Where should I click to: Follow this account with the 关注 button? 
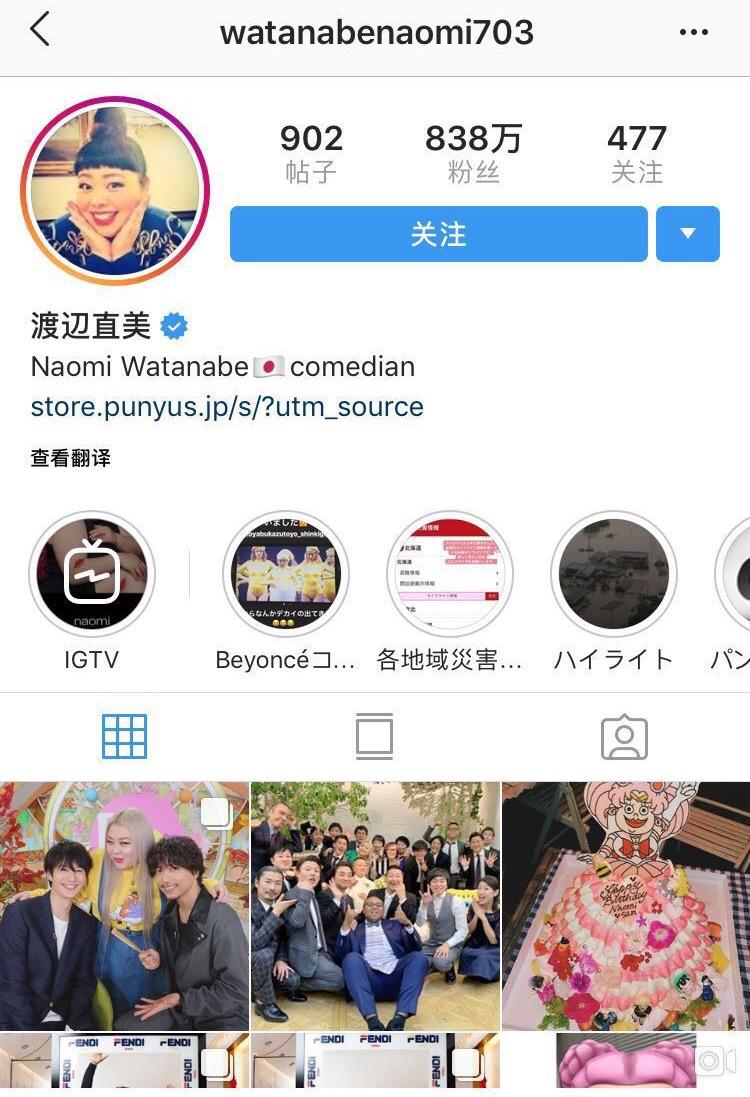click(438, 234)
